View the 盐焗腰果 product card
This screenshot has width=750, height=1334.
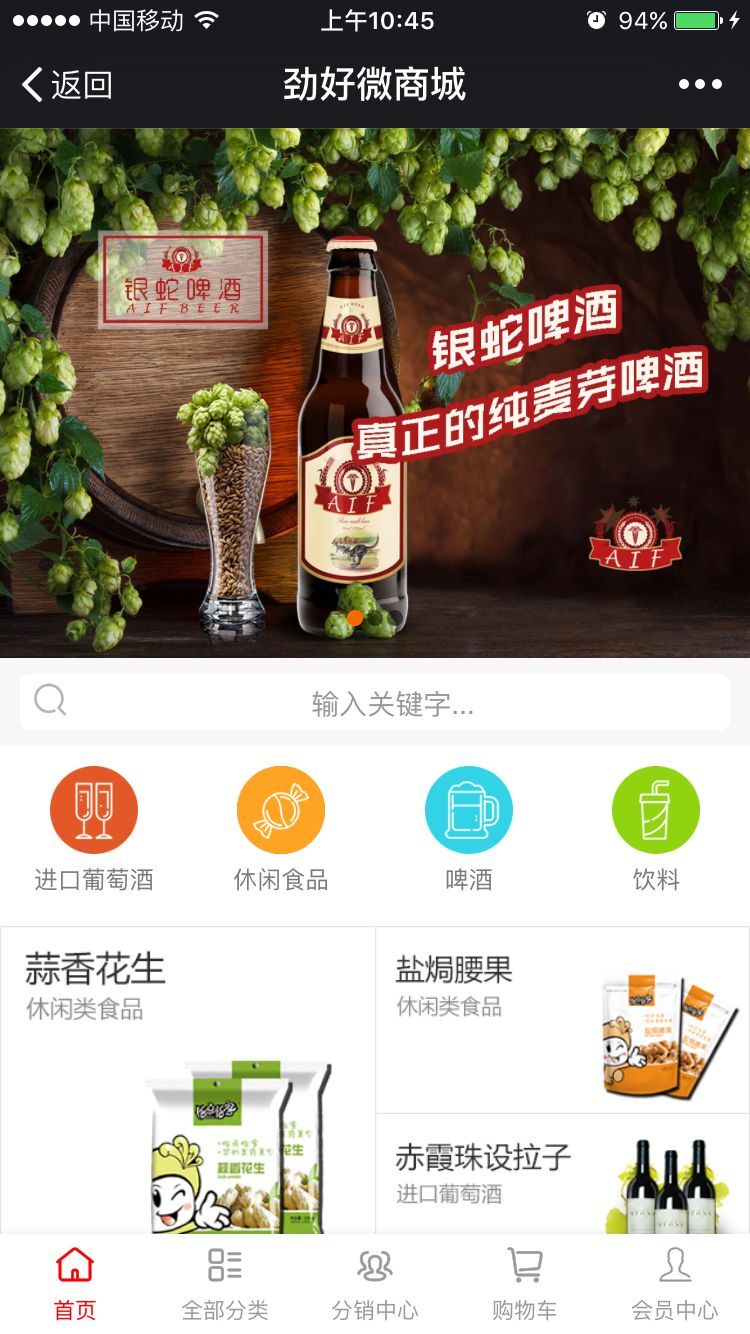click(x=562, y=1020)
